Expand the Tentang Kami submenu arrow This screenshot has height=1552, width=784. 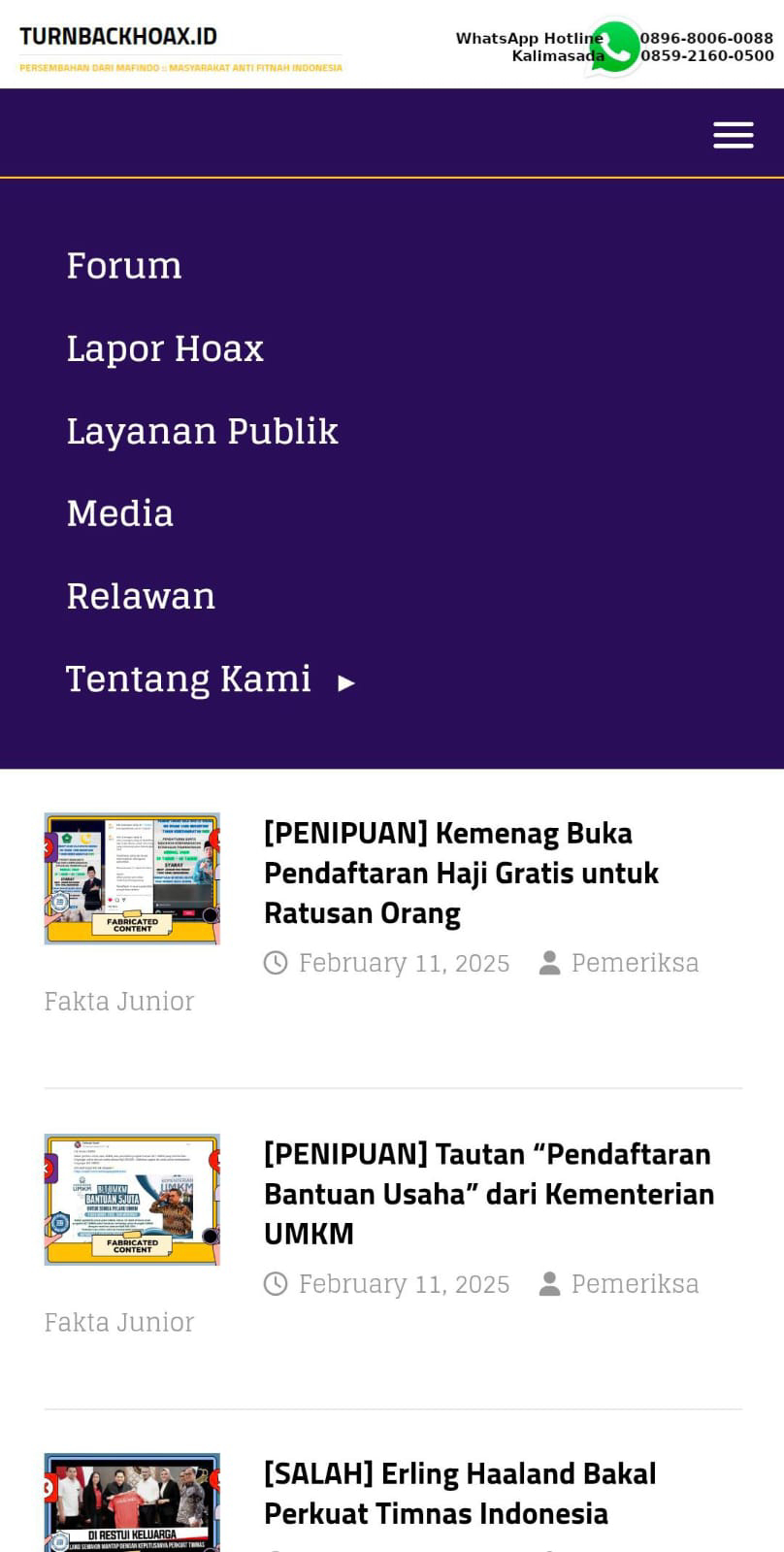click(x=346, y=682)
